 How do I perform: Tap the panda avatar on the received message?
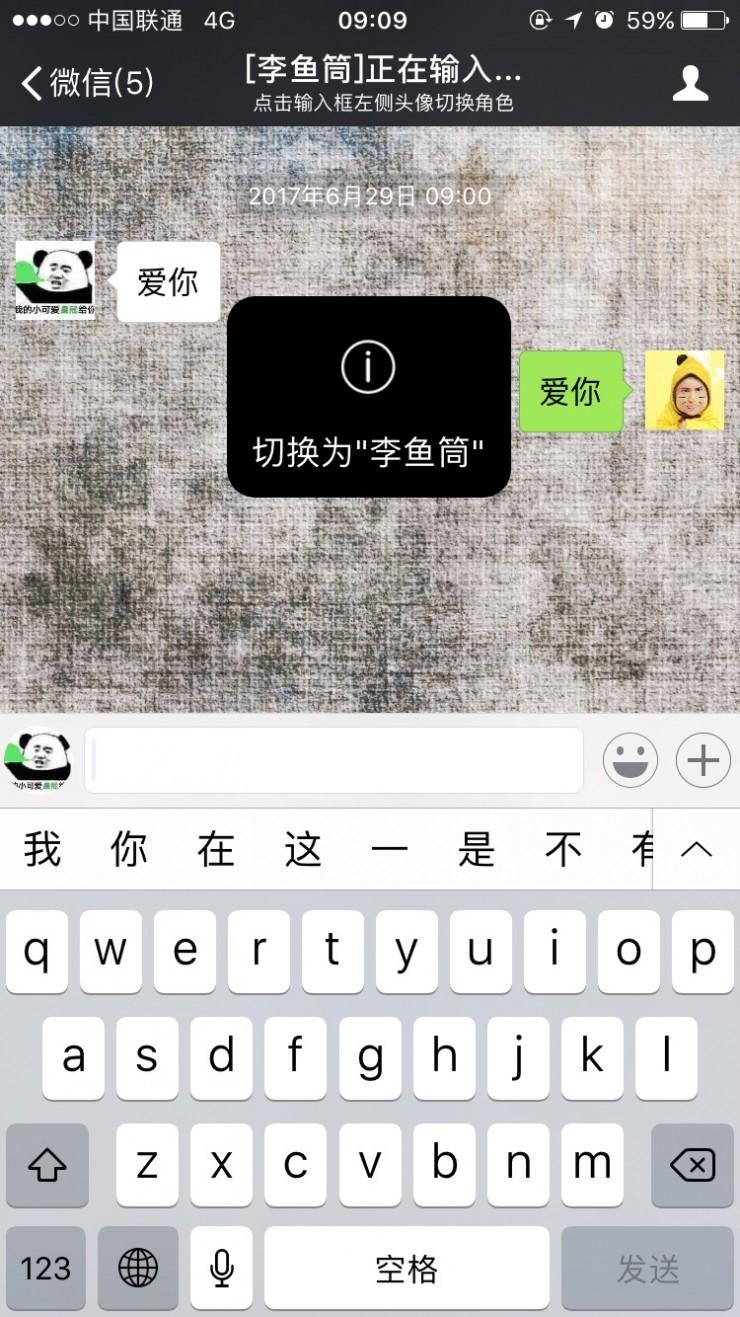pyautogui.click(x=55, y=271)
